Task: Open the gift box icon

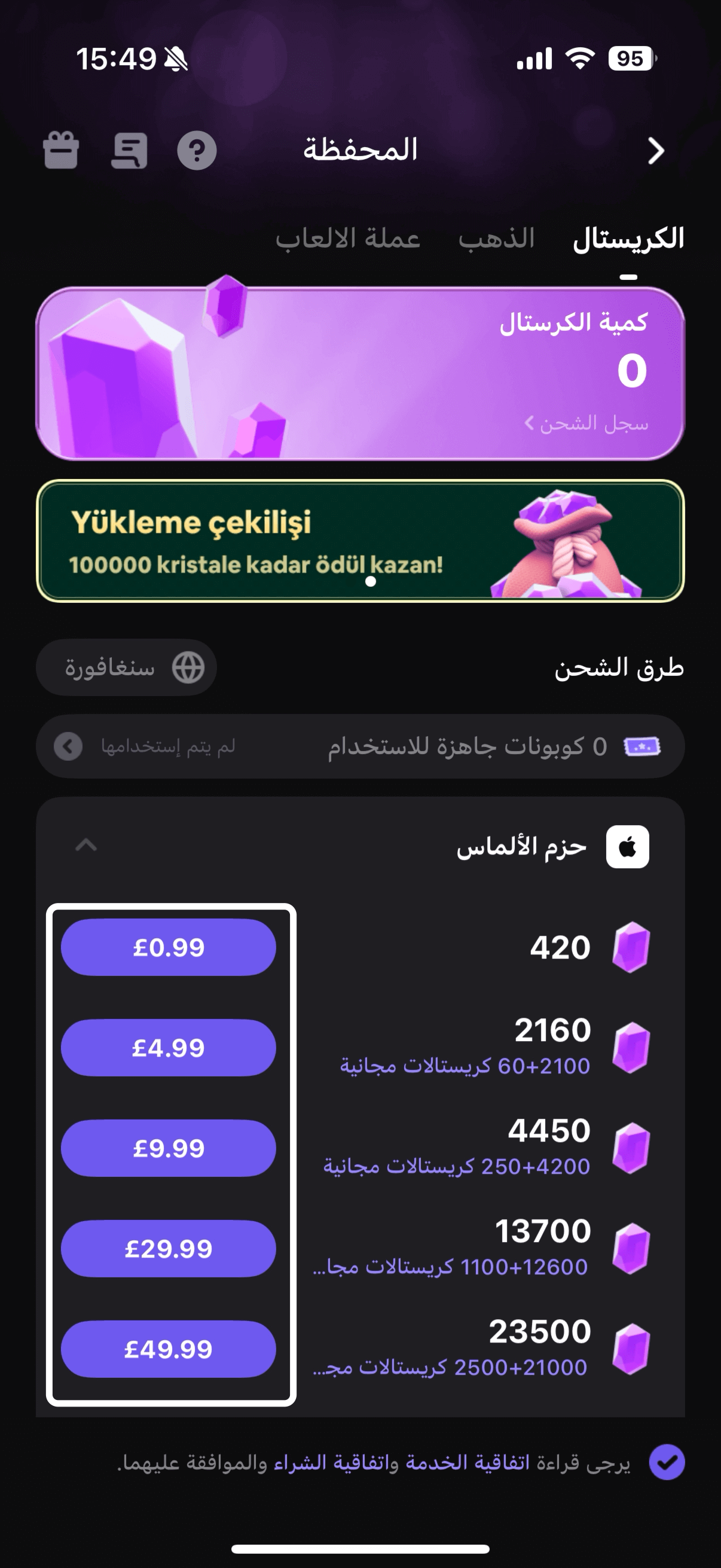Action: tap(61, 150)
